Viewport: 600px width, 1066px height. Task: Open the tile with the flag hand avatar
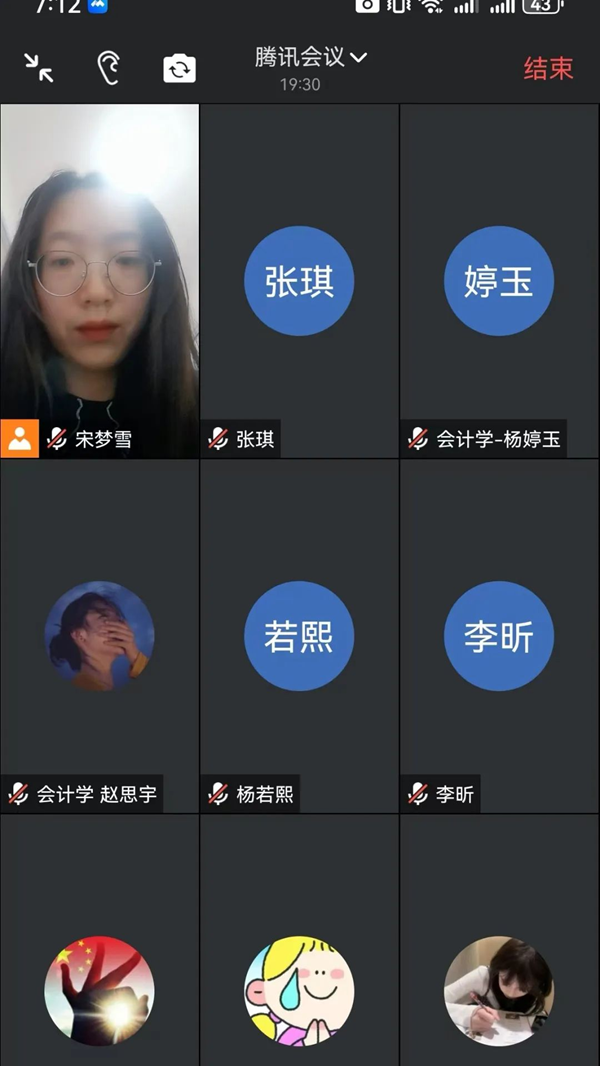pyautogui.click(x=99, y=990)
